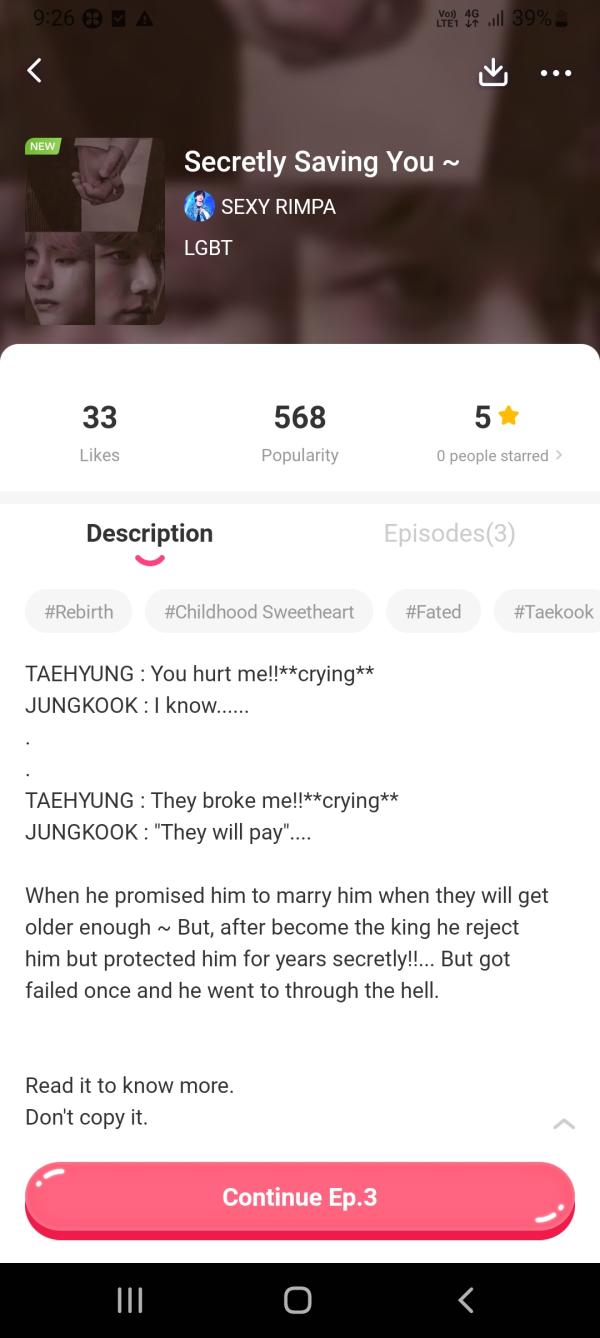This screenshot has width=600, height=1338.
Task: Open the story cover image
Action: coord(95,231)
